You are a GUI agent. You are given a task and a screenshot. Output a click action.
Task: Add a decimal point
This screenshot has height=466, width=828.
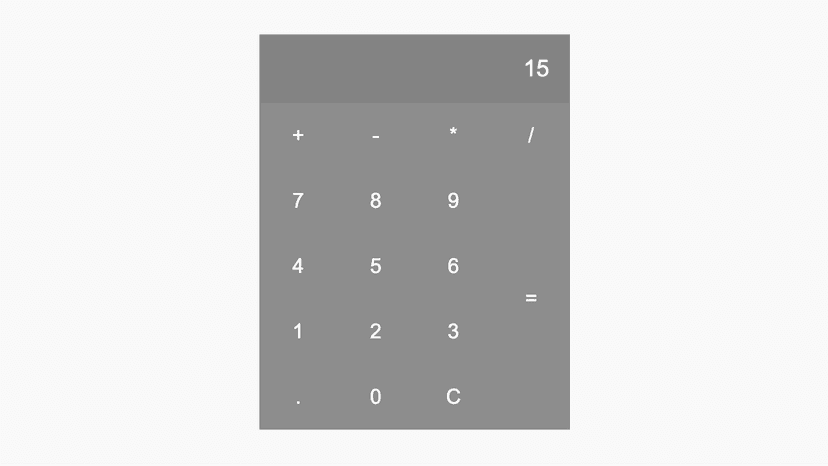coord(298,397)
